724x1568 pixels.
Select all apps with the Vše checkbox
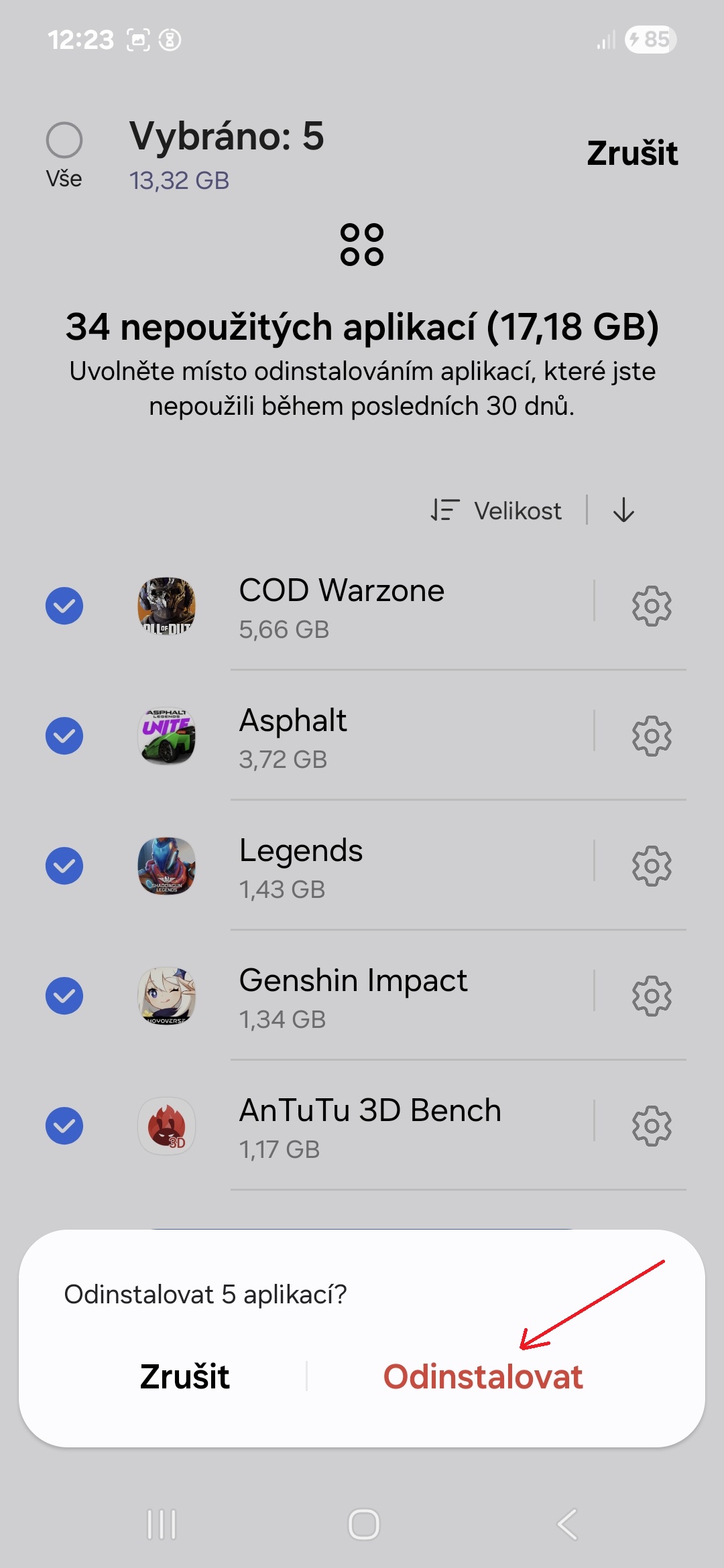64,140
